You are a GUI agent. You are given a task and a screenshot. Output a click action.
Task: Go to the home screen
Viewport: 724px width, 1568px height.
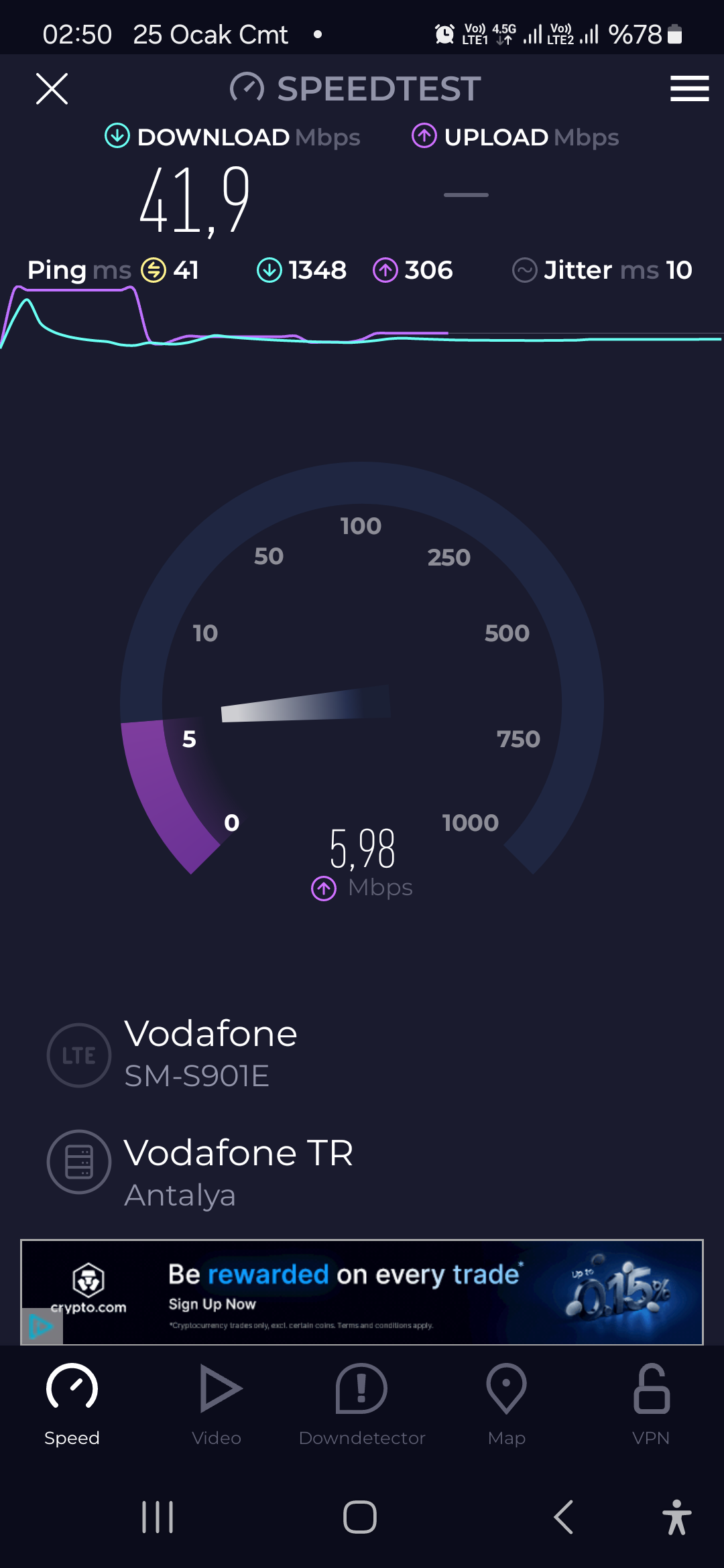[360, 1517]
